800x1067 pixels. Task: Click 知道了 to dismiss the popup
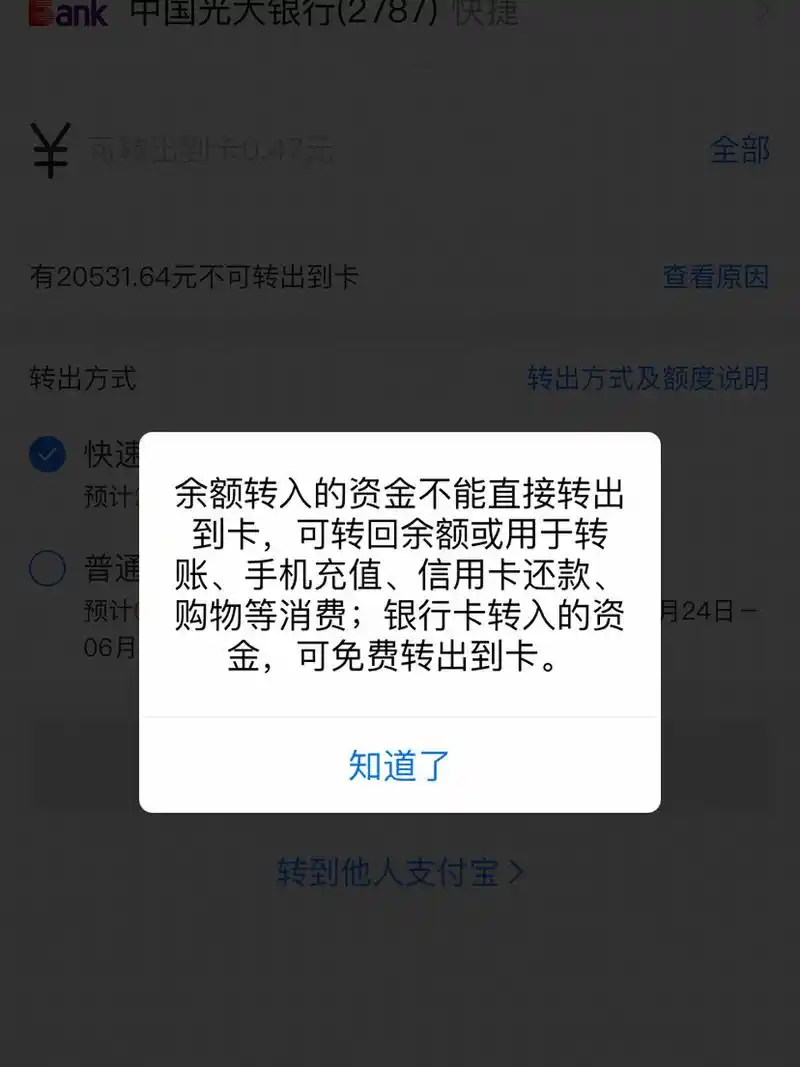coord(399,765)
